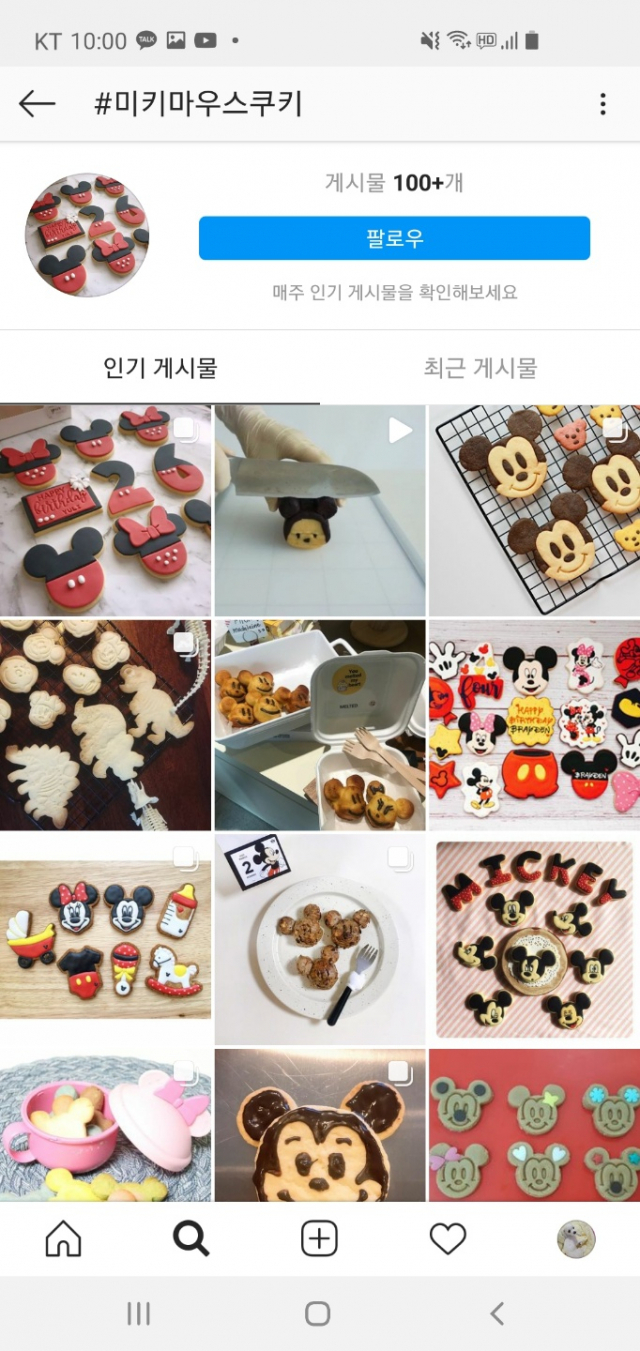Open the pink pot with cookies post
This screenshot has height=1351, width=640.
coord(105,1125)
